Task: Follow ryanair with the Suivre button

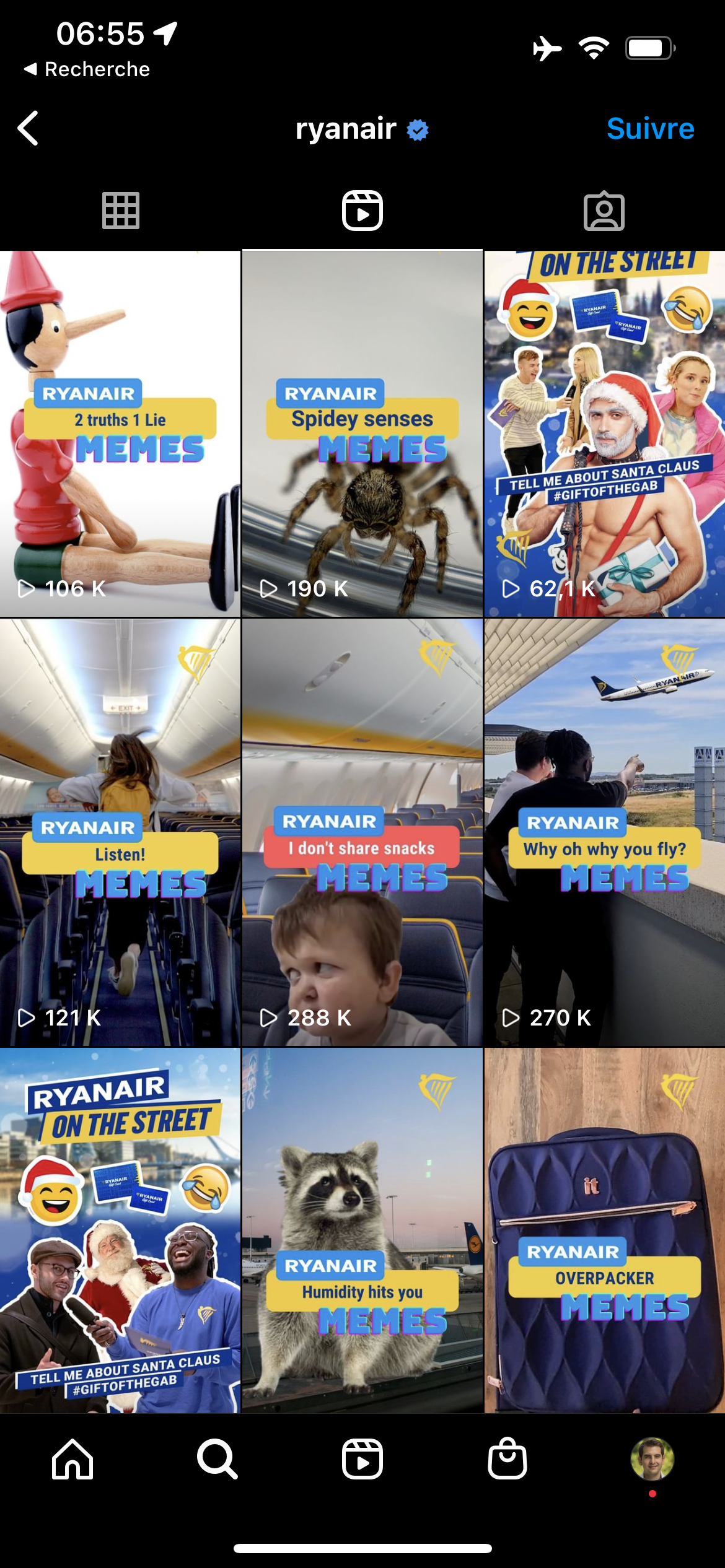Action: click(649, 129)
